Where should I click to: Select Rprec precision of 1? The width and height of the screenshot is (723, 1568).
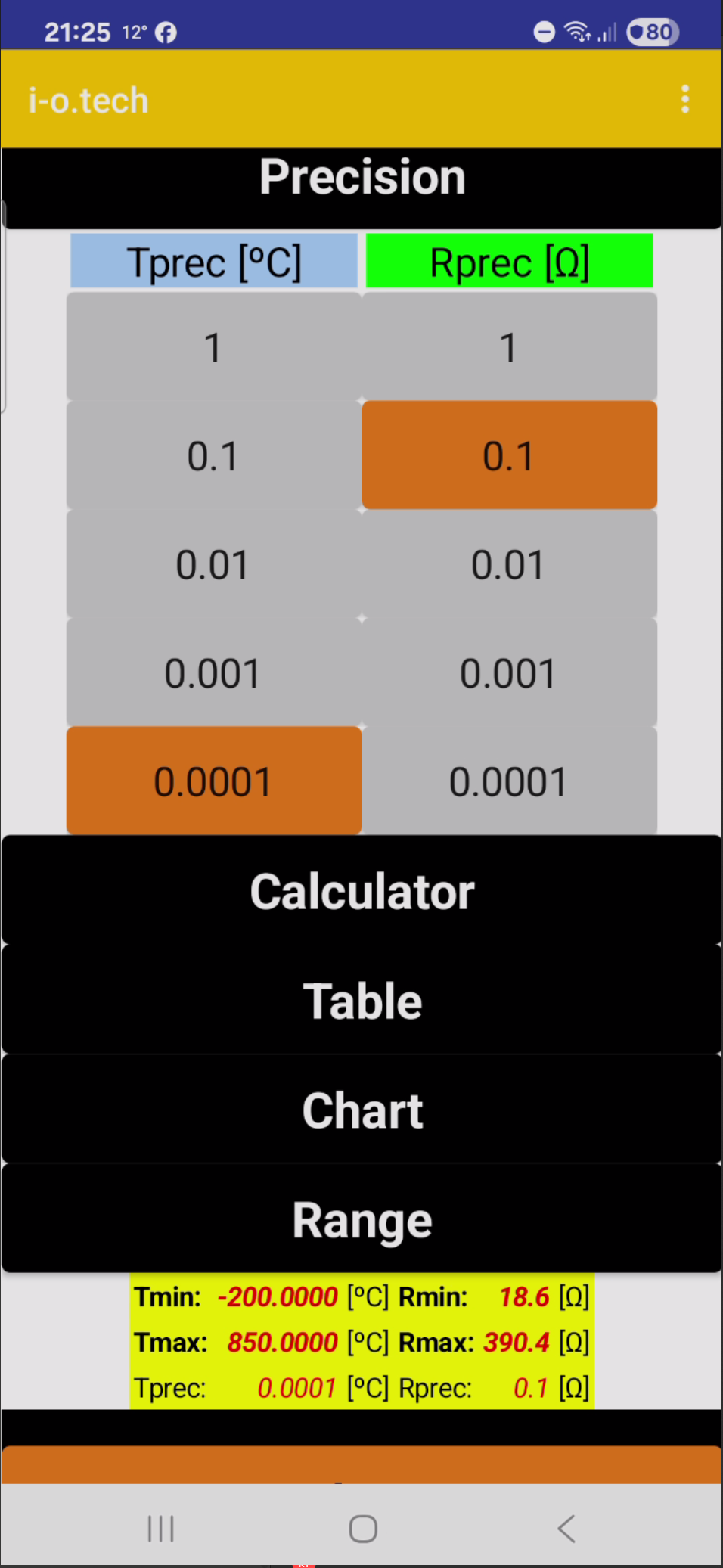coord(509,347)
